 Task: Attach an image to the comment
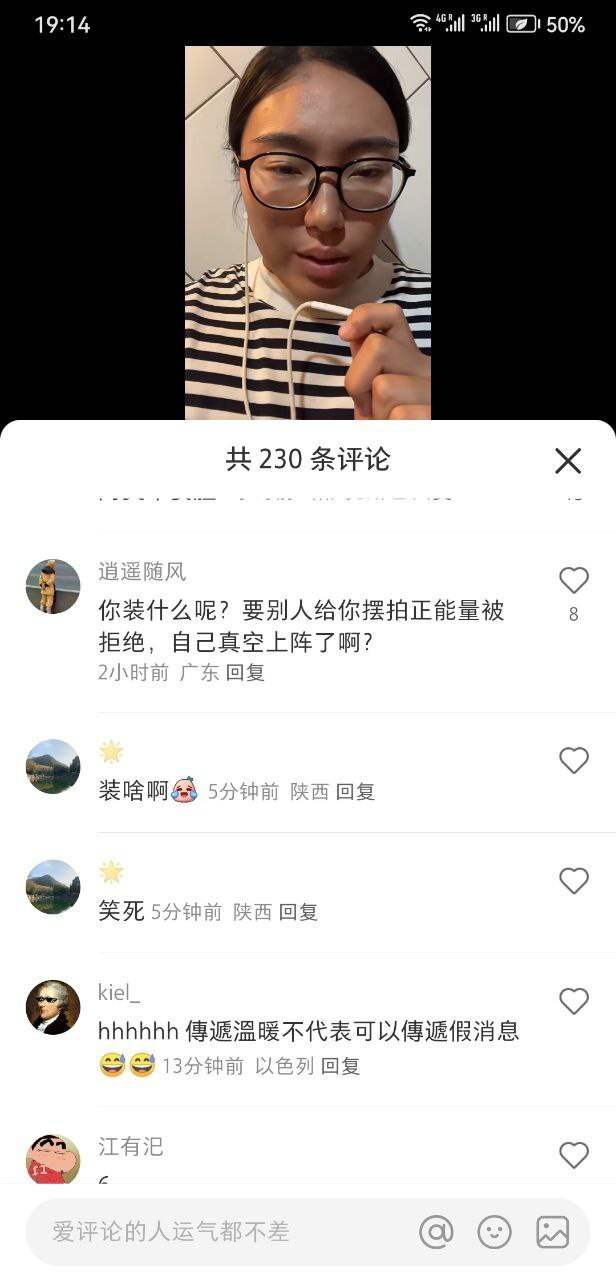pyautogui.click(x=552, y=1232)
